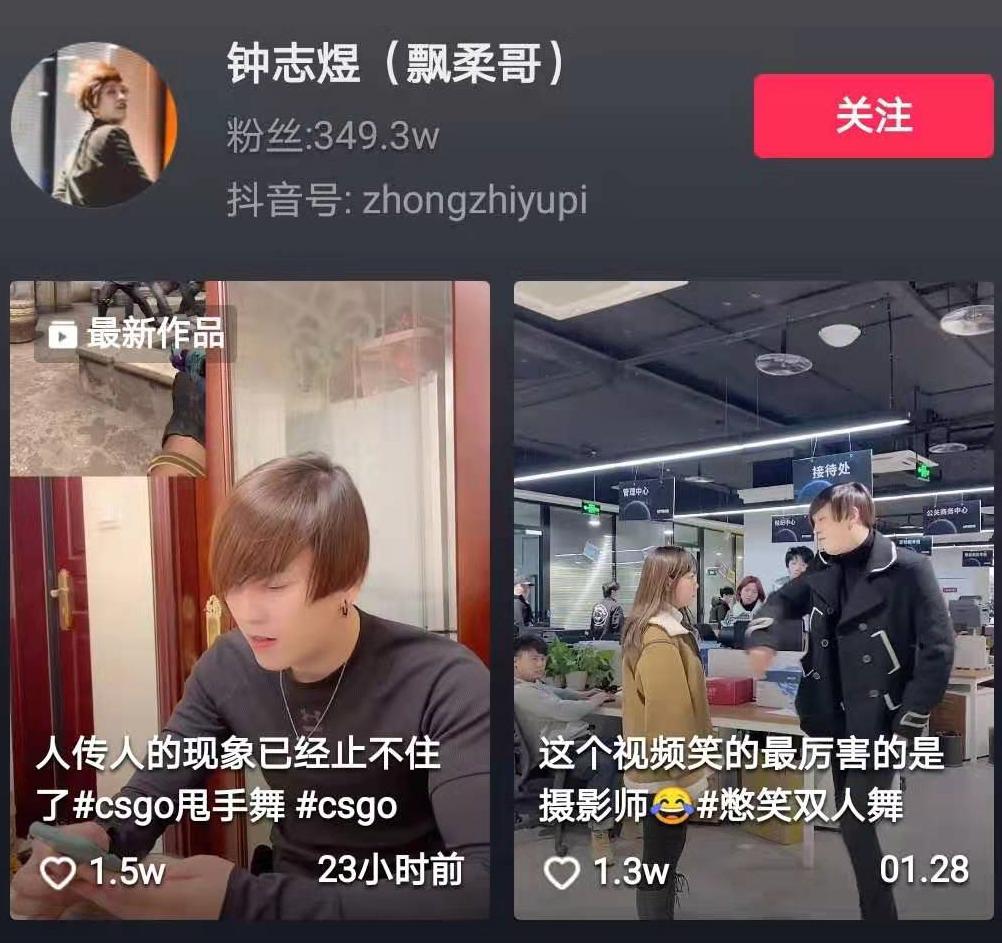Follow 钟志煜 with the 关注 button
The image size is (1002, 943).
point(873,116)
